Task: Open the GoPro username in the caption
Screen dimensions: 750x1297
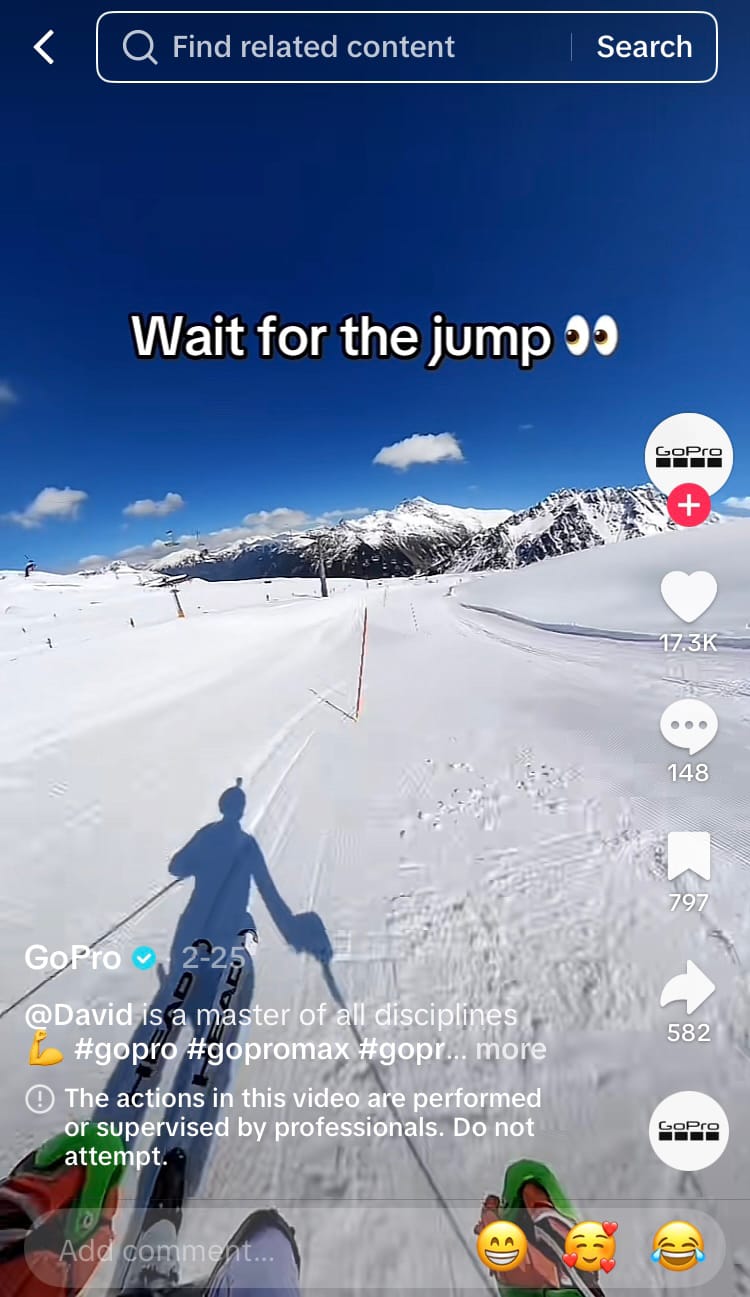Action: tap(72, 958)
